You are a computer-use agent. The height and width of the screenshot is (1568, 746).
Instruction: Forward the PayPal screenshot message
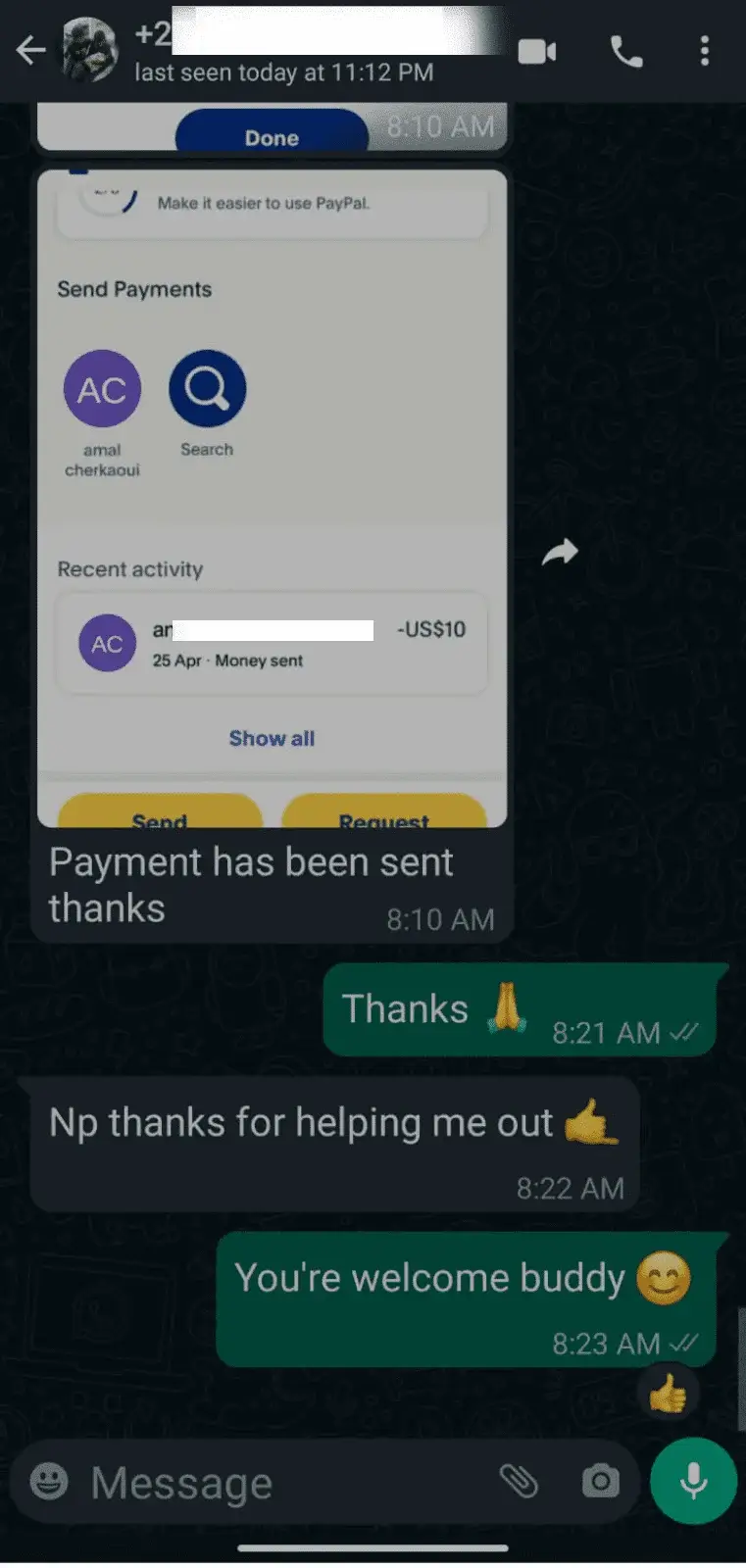560,552
